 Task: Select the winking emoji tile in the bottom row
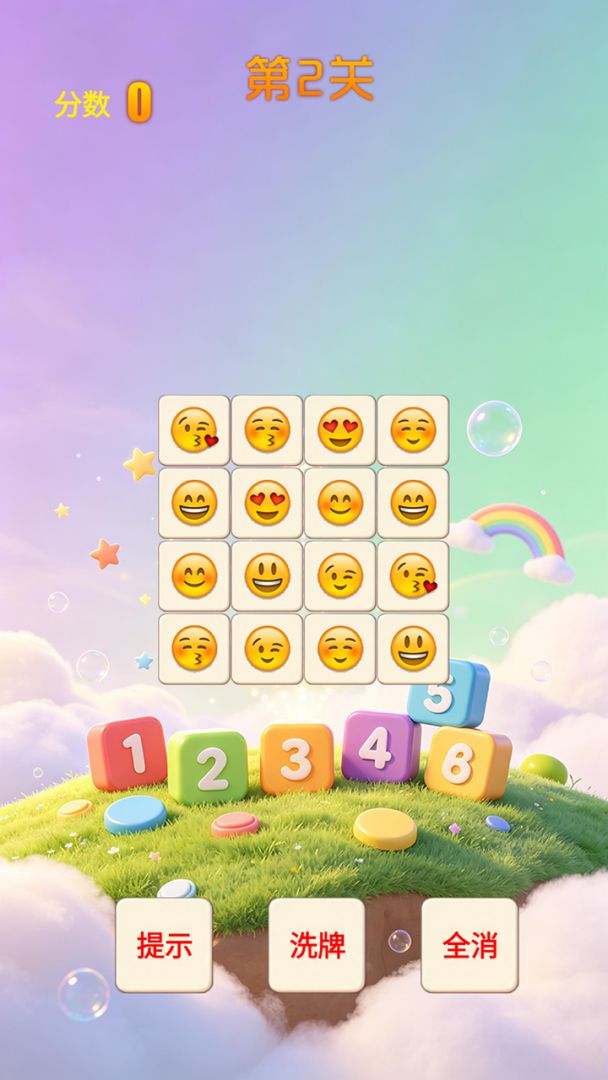267,649
